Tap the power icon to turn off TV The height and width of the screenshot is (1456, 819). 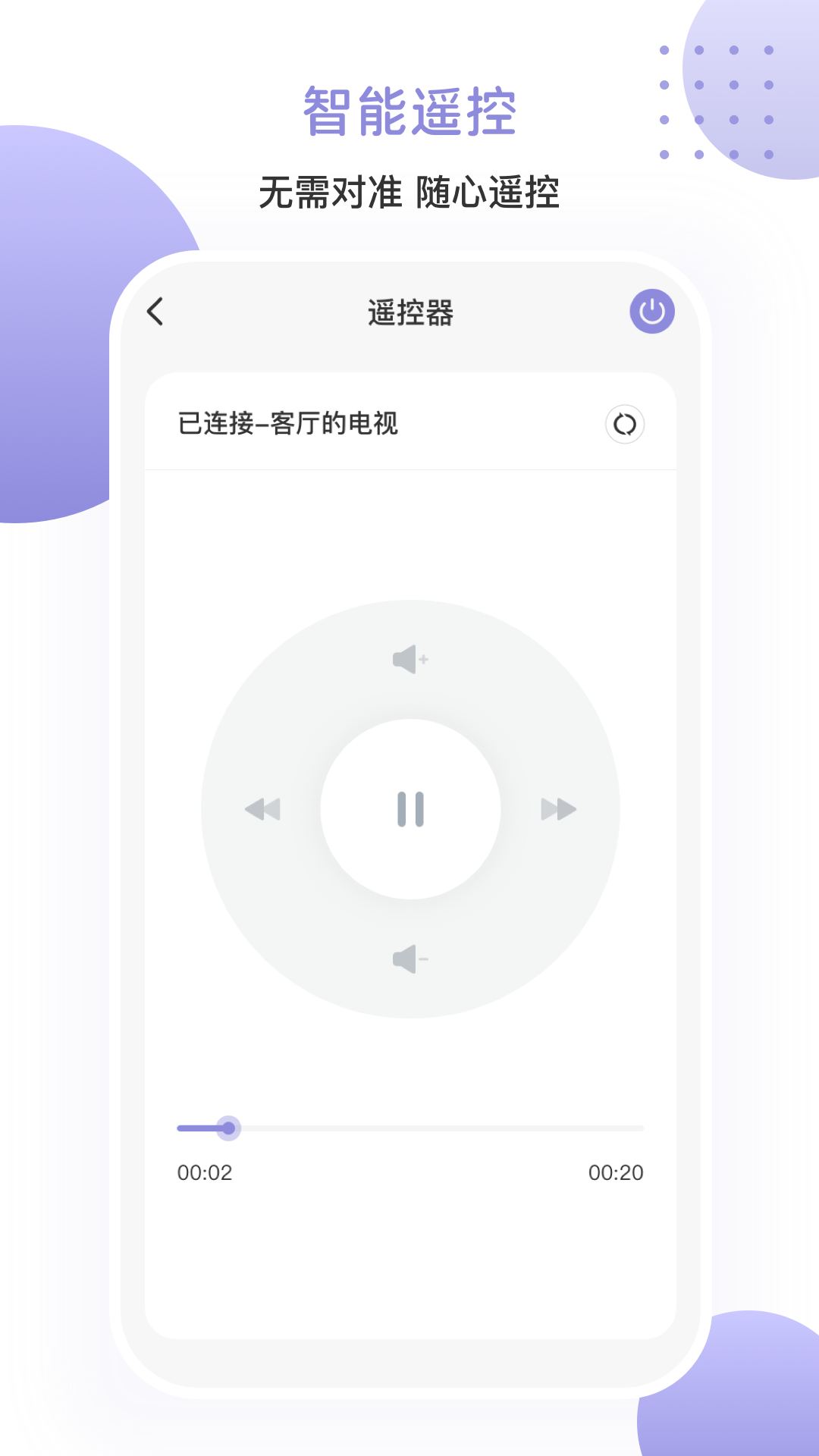click(652, 310)
